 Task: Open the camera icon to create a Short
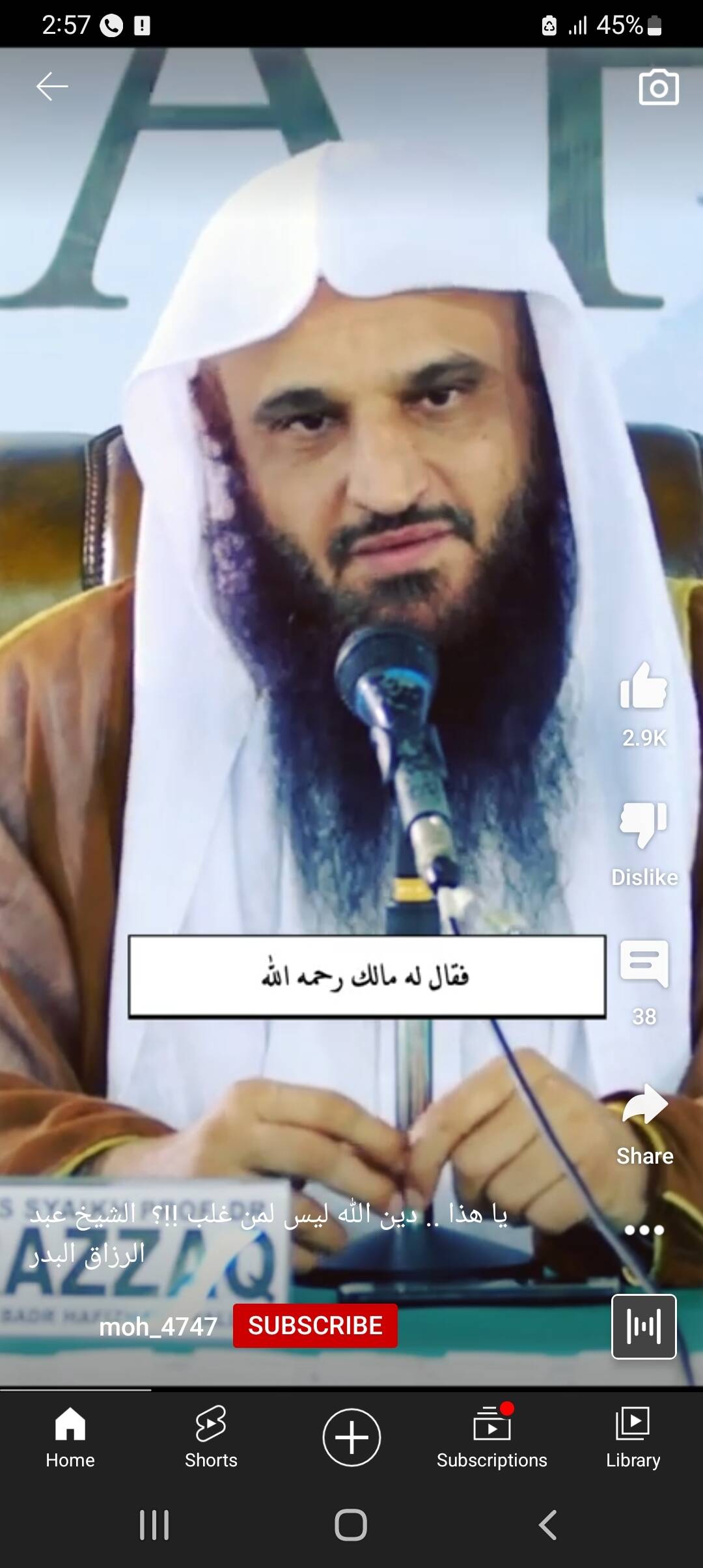coord(658,87)
